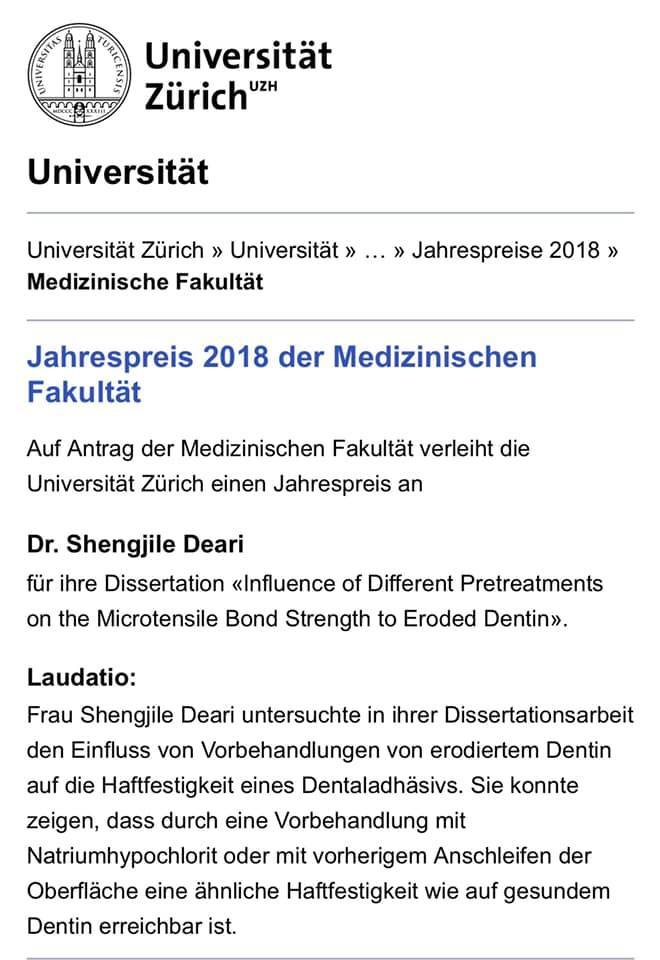The height and width of the screenshot is (960, 660).
Task: Open the Universität Zürich breadcrumb link
Action: point(115,250)
